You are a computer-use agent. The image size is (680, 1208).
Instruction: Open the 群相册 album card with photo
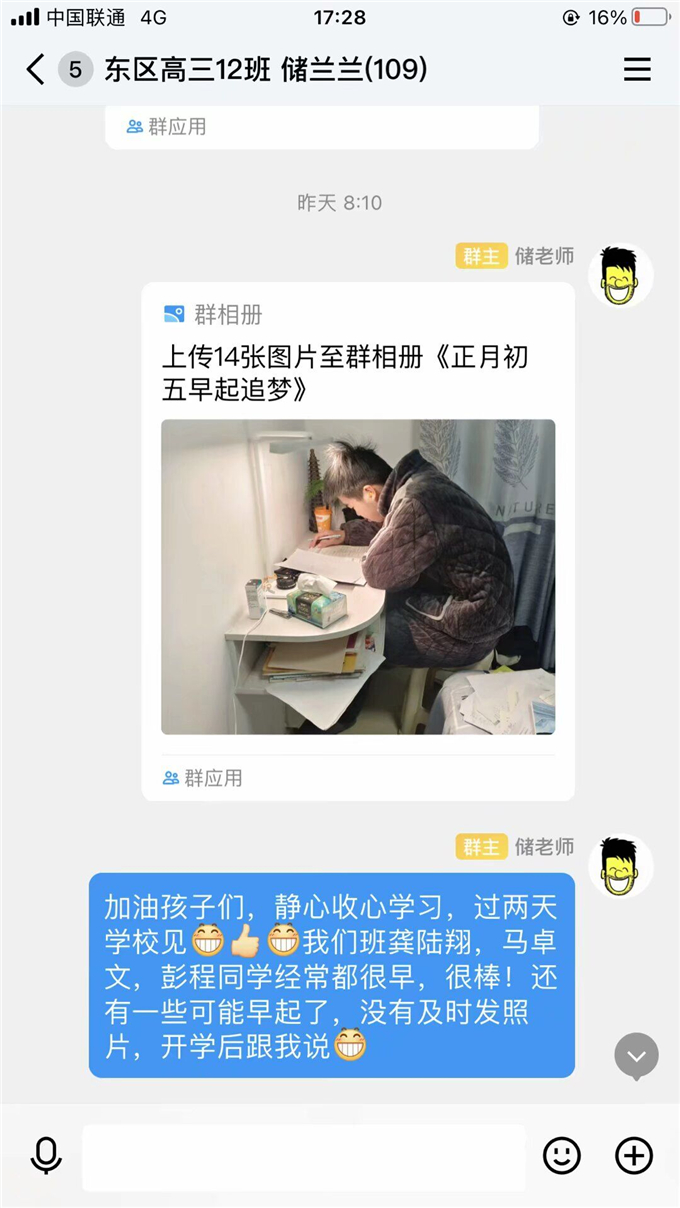click(358, 541)
